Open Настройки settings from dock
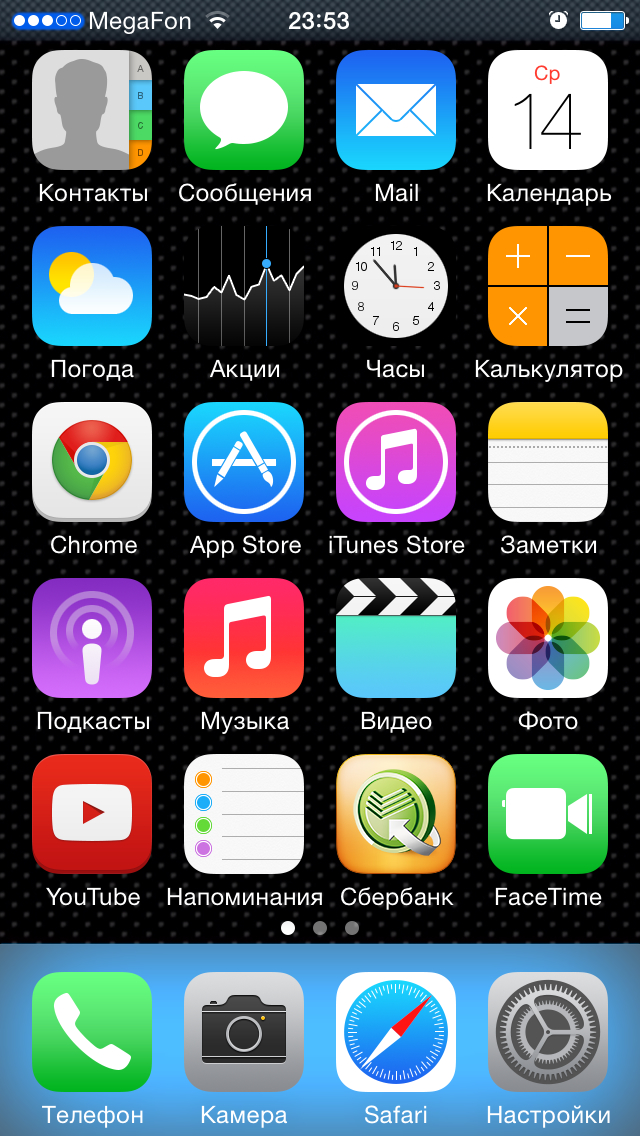The image size is (640, 1136). tap(548, 1032)
